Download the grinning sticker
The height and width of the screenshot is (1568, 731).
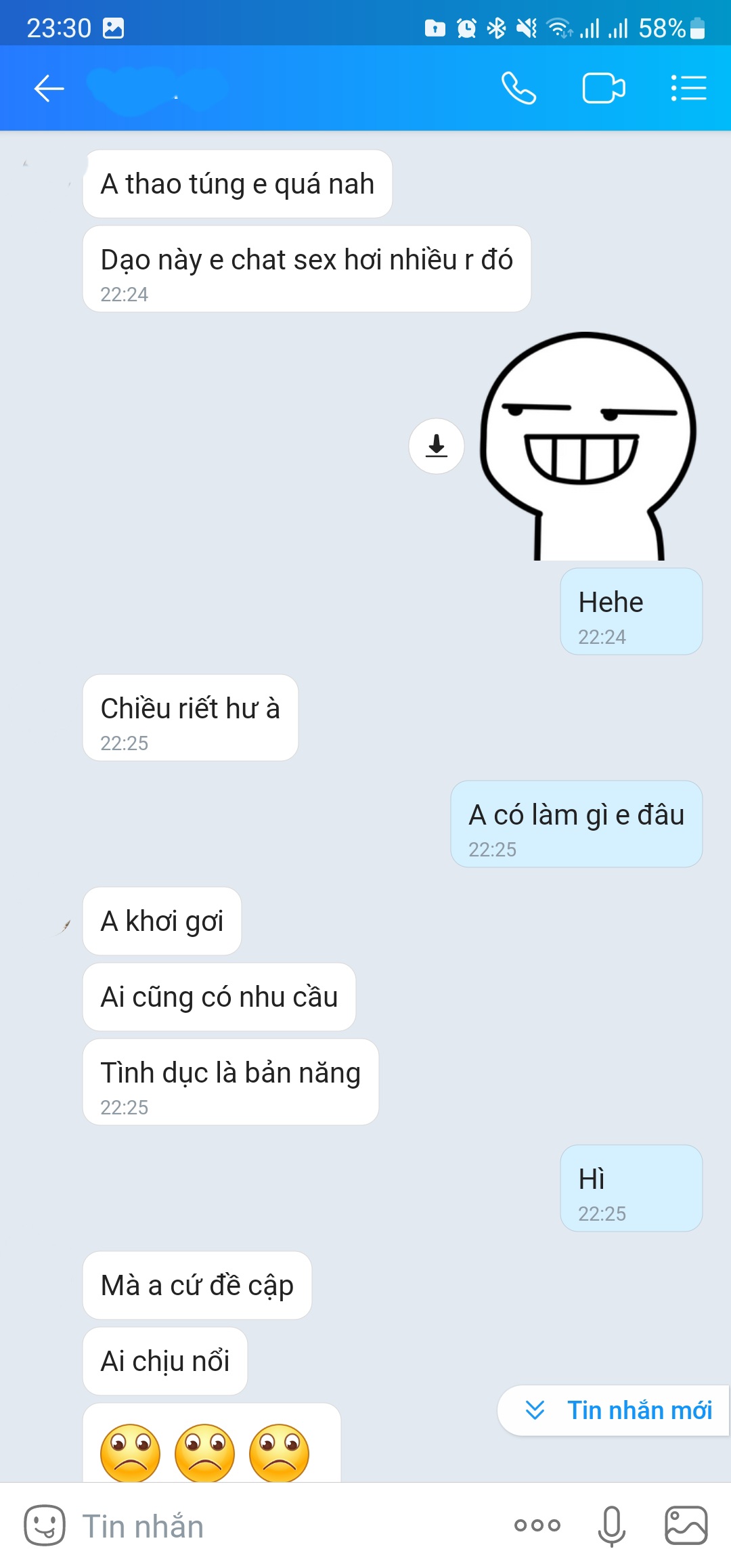(x=437, y=446)
